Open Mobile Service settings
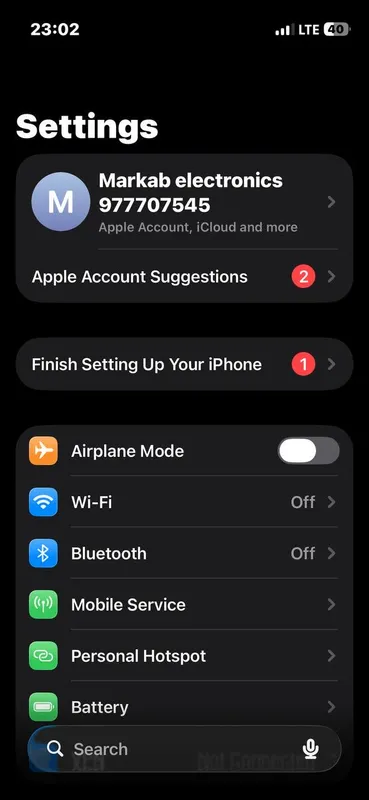The width and height of the screenshot is (369, 800). 184,605
